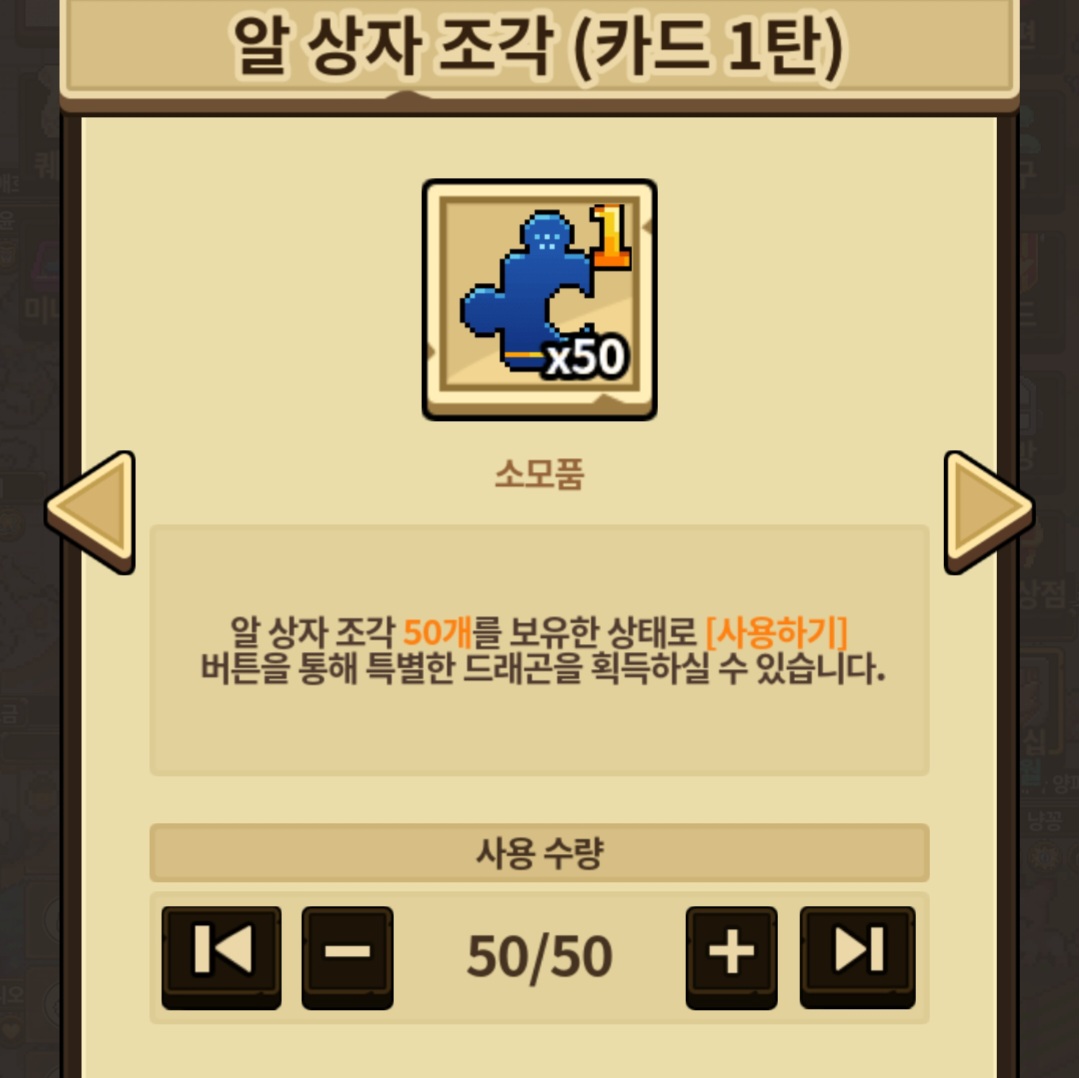This screenshot has width=1079, height=1078.
Task: Decrease use quantity with minus button
Action: pyautogui.click(x=347, y=955)
